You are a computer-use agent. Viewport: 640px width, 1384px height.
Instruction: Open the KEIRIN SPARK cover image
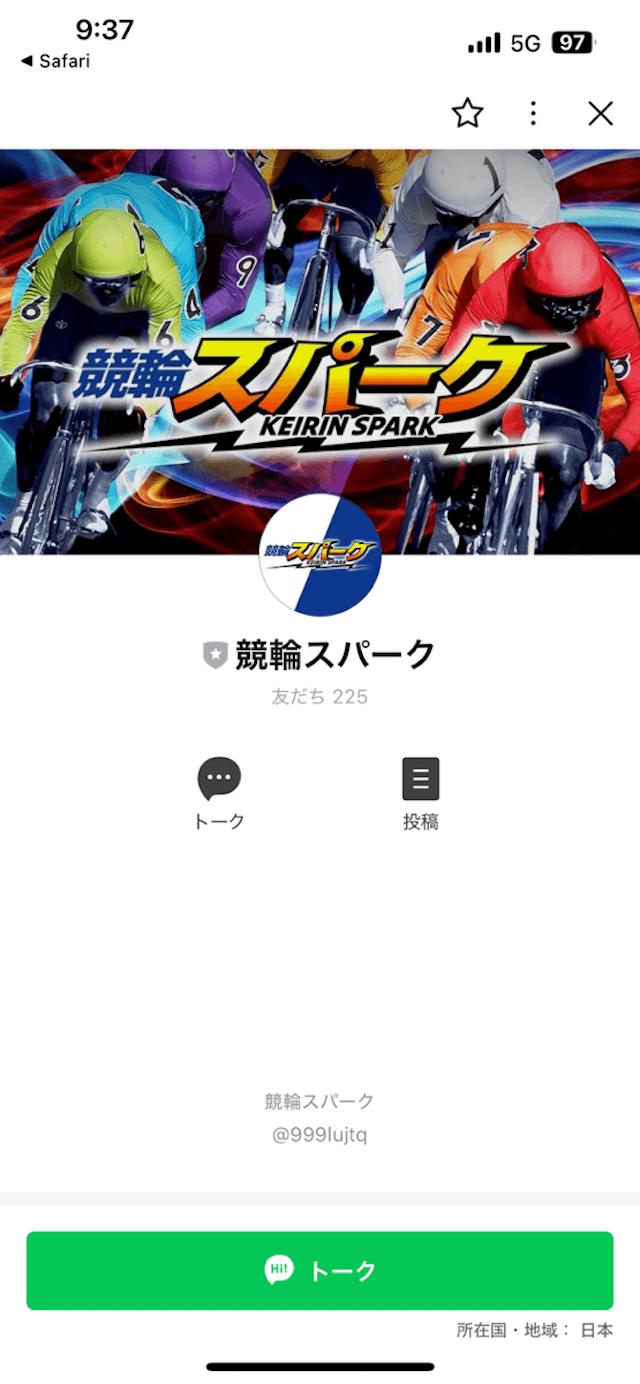pyautogui.click(x=320, y=300)
